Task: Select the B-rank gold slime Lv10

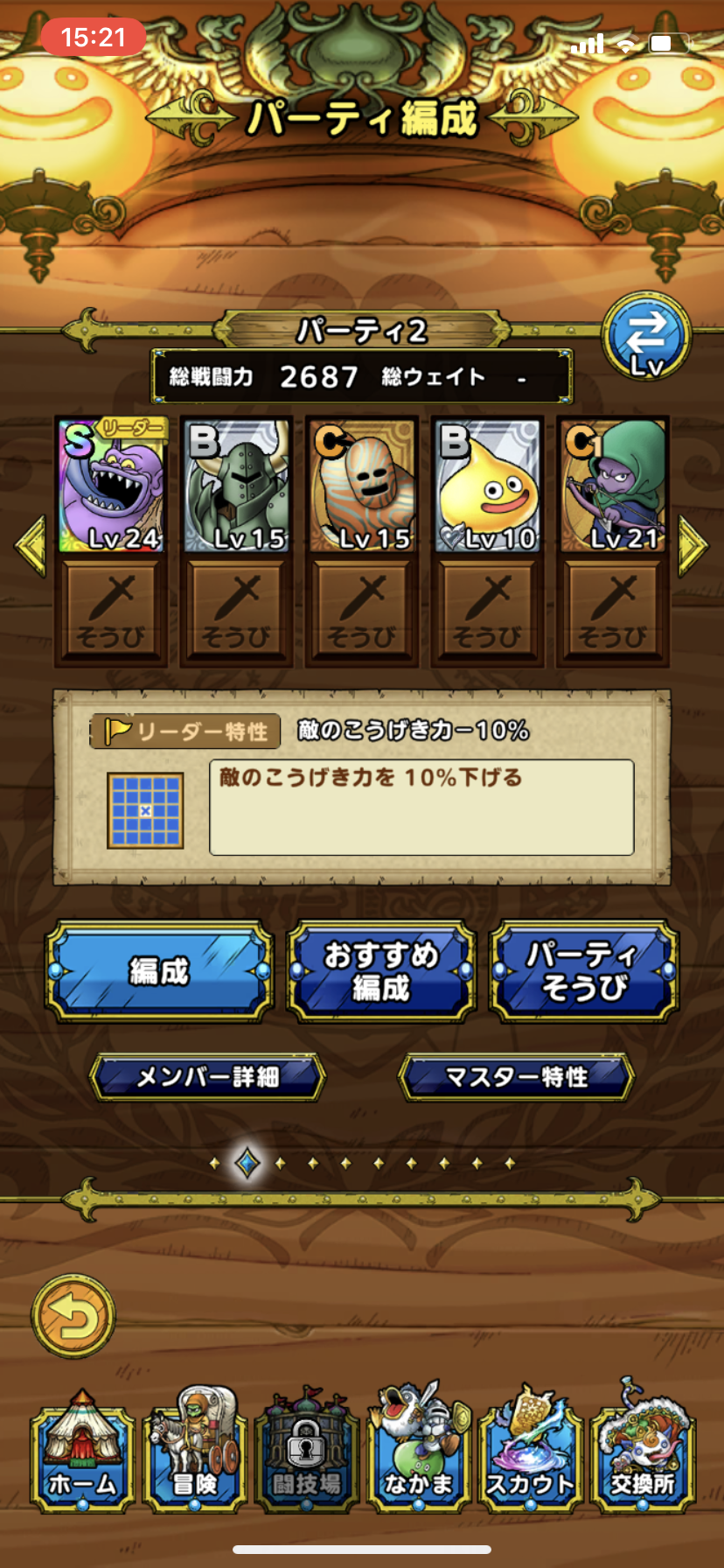Action: (x=488, y=486)
